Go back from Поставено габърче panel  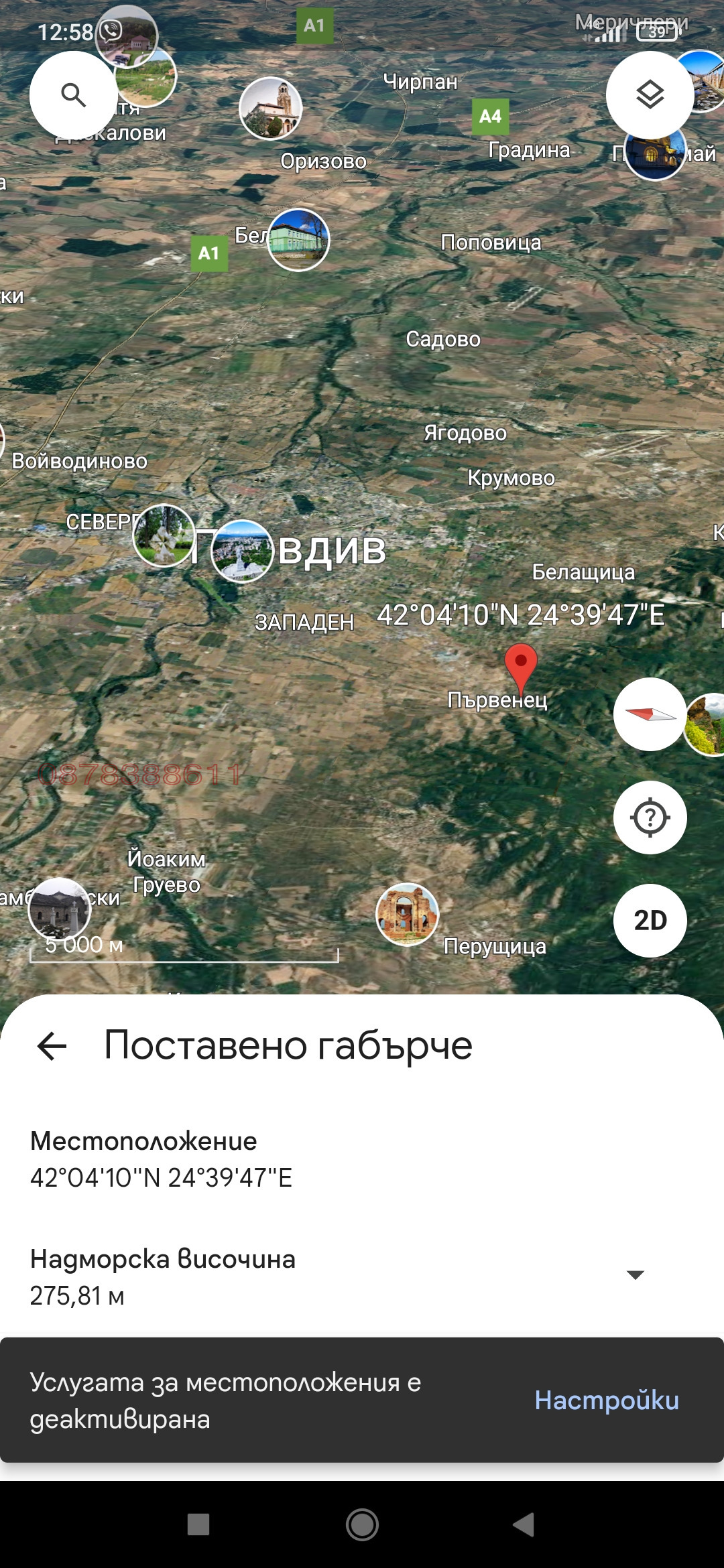tap(52, 1046)
